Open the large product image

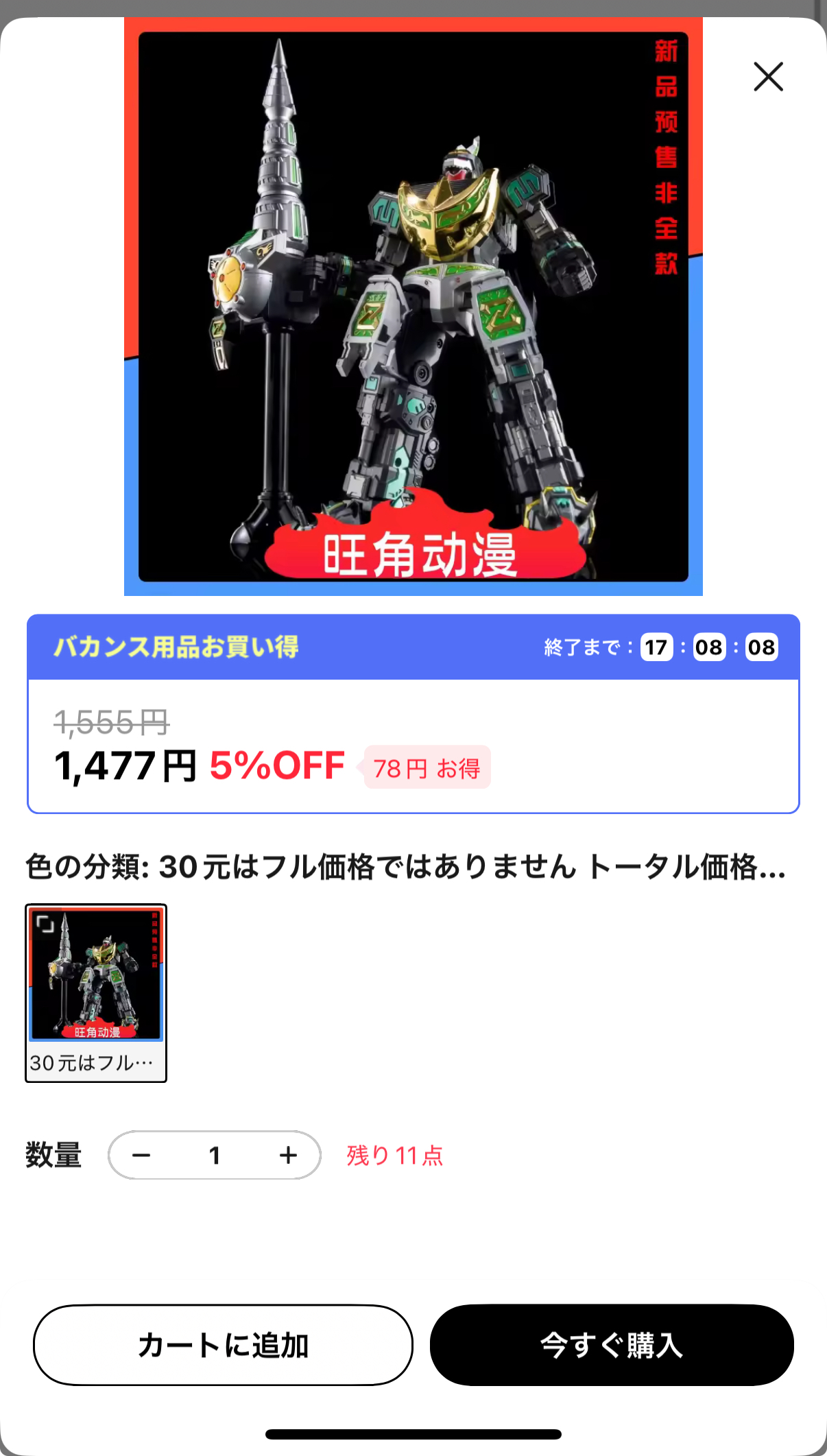point(413,307)
